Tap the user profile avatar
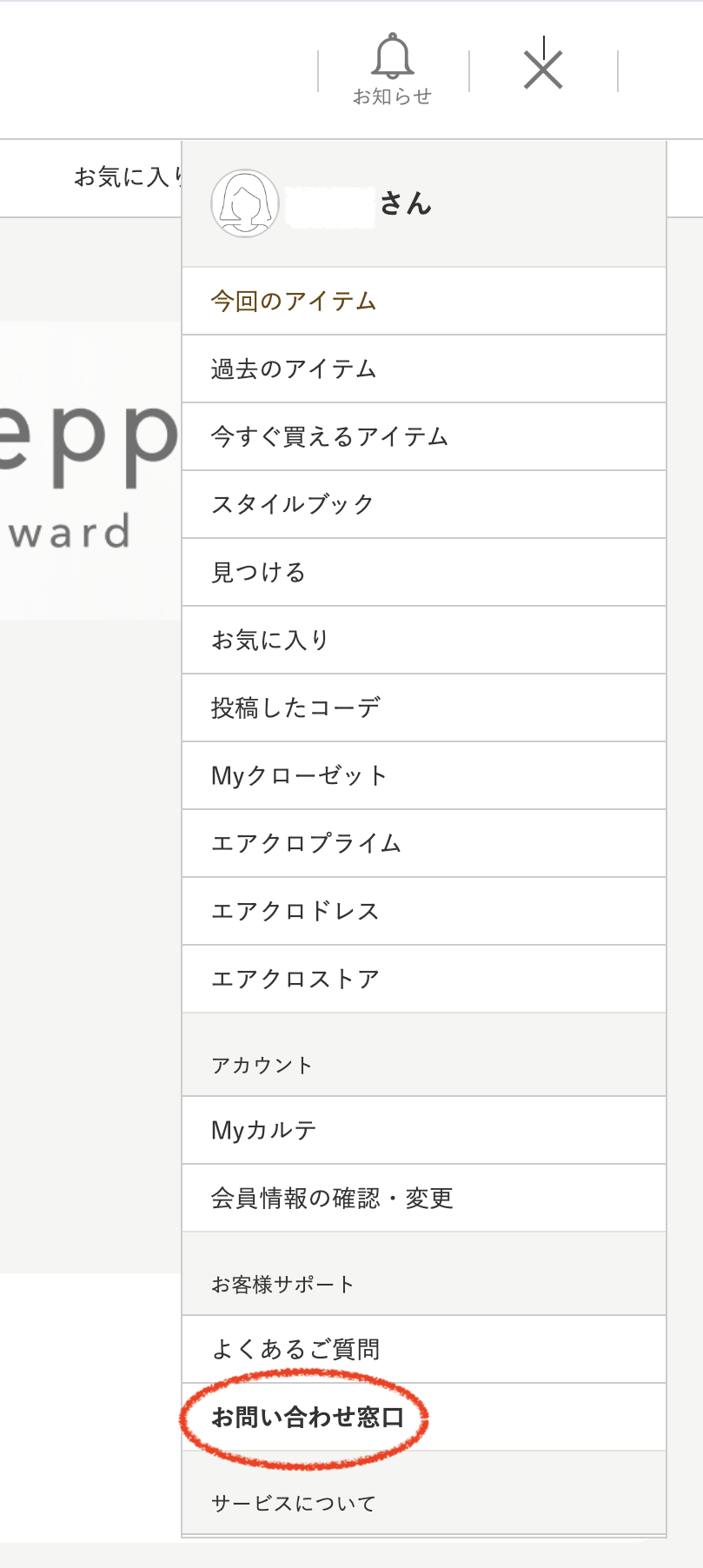 (245, 203)
